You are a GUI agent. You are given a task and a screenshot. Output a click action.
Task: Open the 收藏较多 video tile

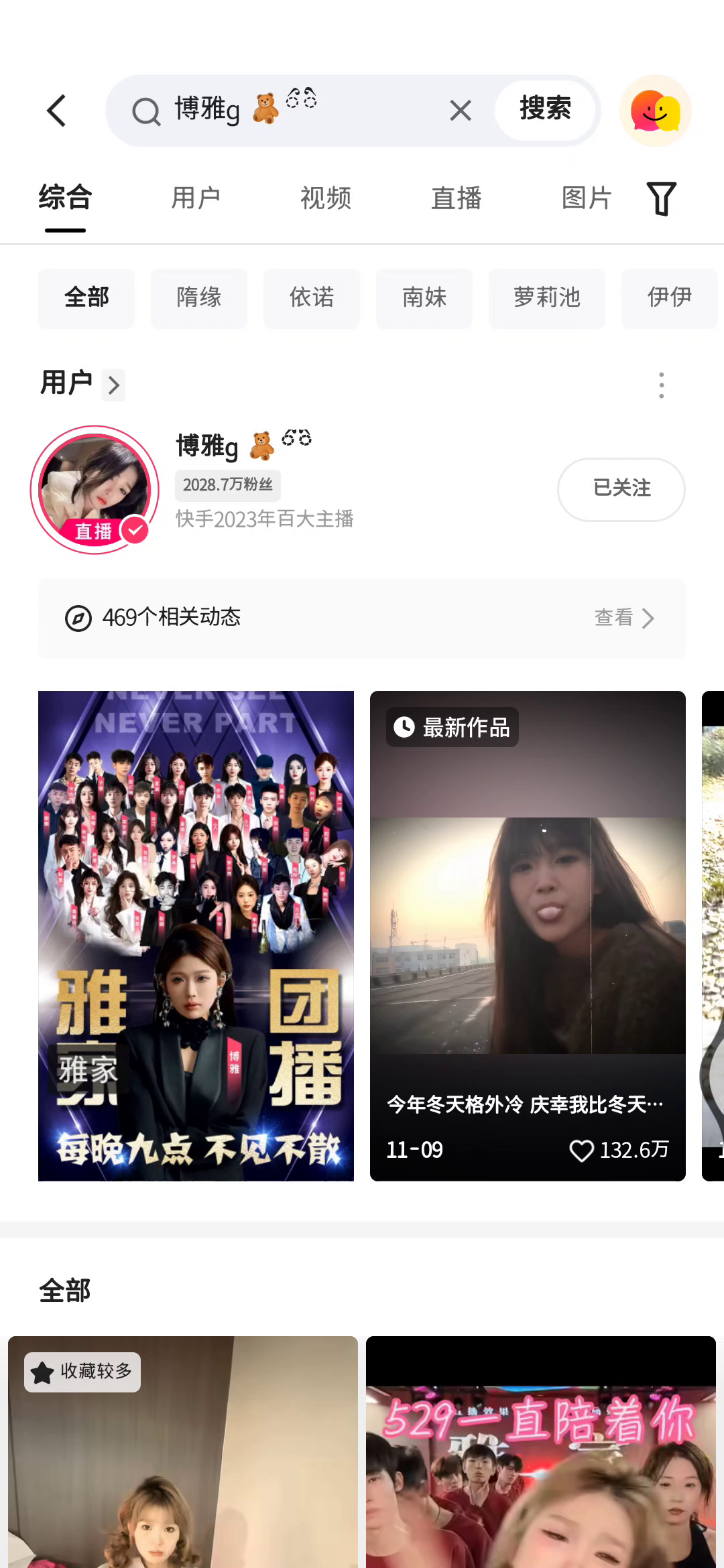tap(182, 1454)
